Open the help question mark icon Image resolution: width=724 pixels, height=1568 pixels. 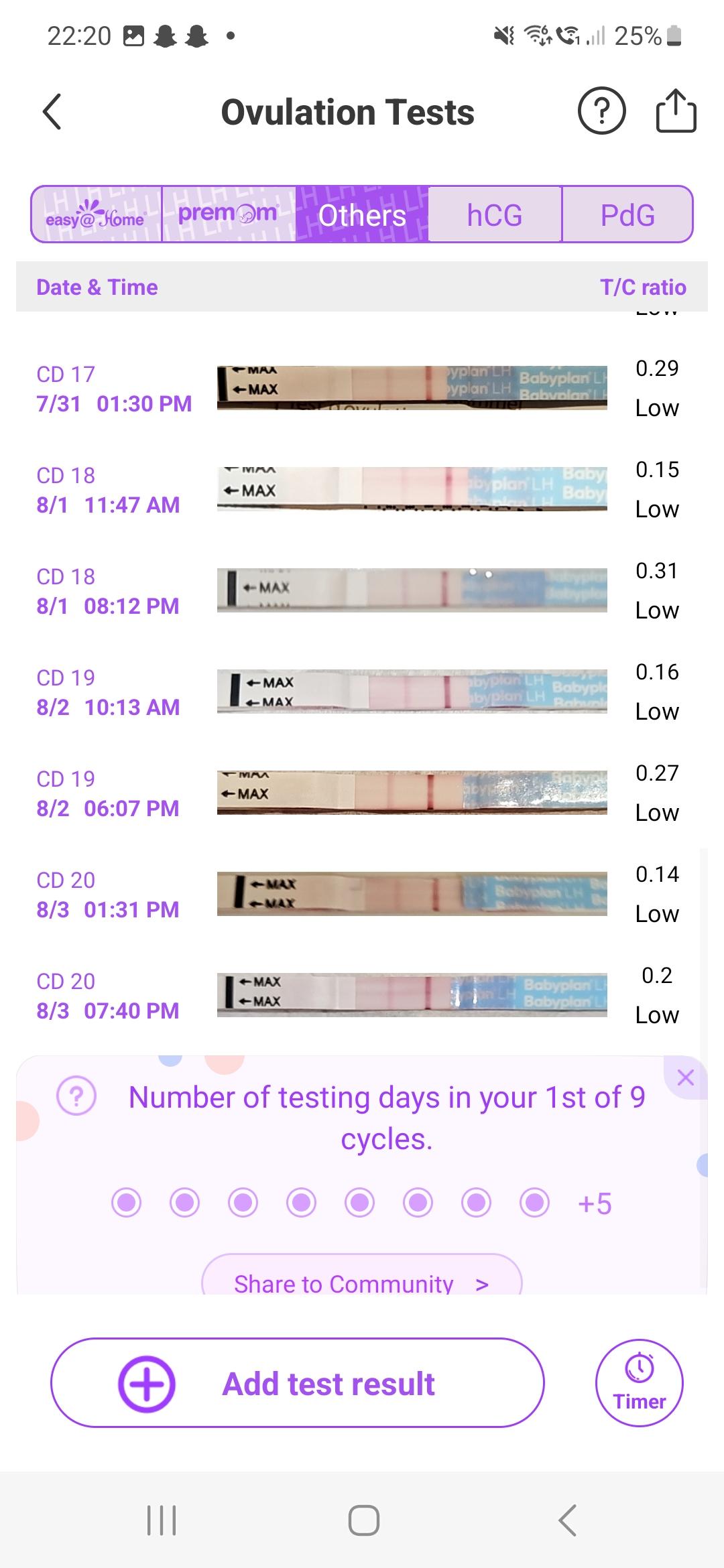(601, 112)
